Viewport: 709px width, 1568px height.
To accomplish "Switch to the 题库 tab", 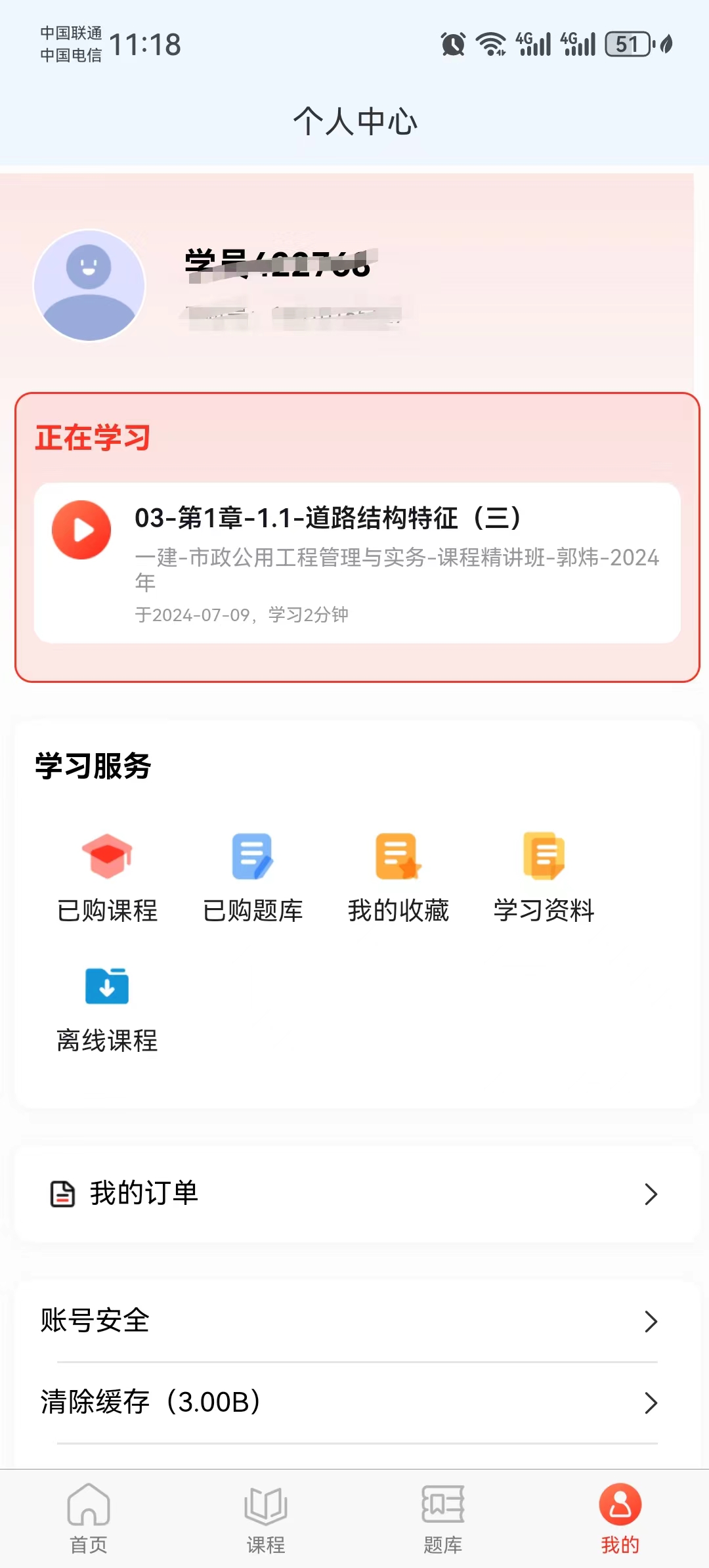I will click(443, 1518).
